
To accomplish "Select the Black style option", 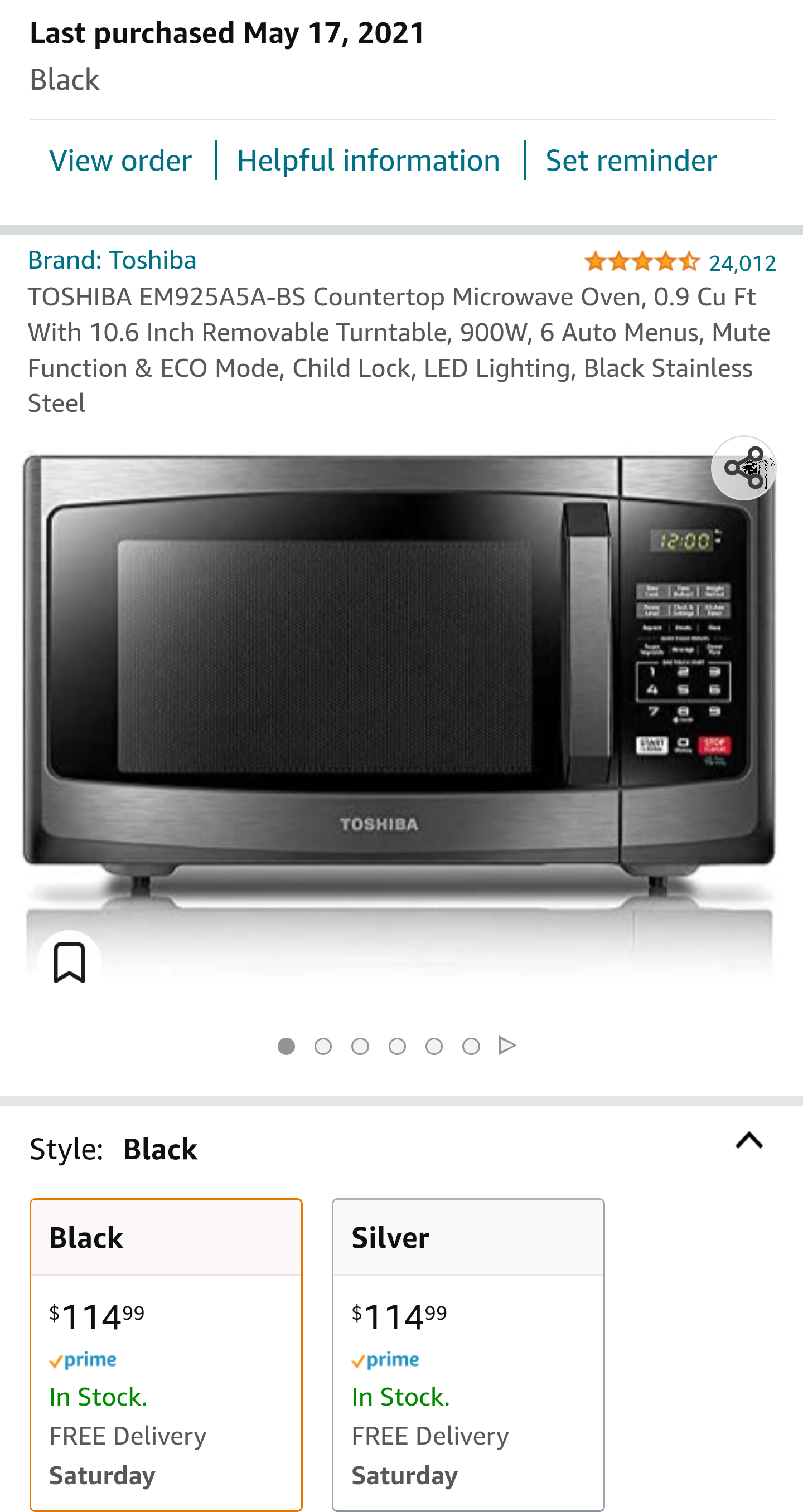I will (166, 1353).
